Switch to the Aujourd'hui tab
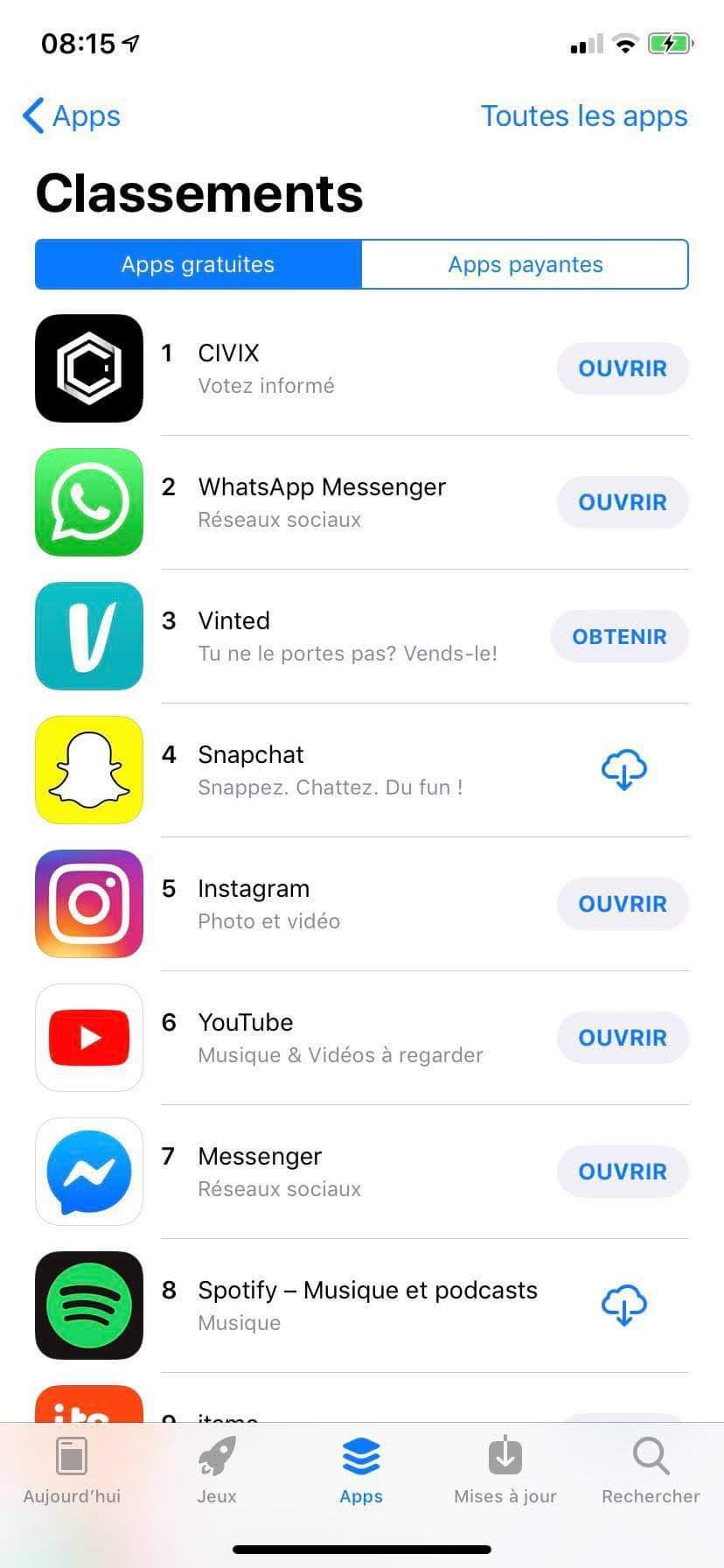The width and height of the screenshot is (724, 1568). click(72, 1471)
